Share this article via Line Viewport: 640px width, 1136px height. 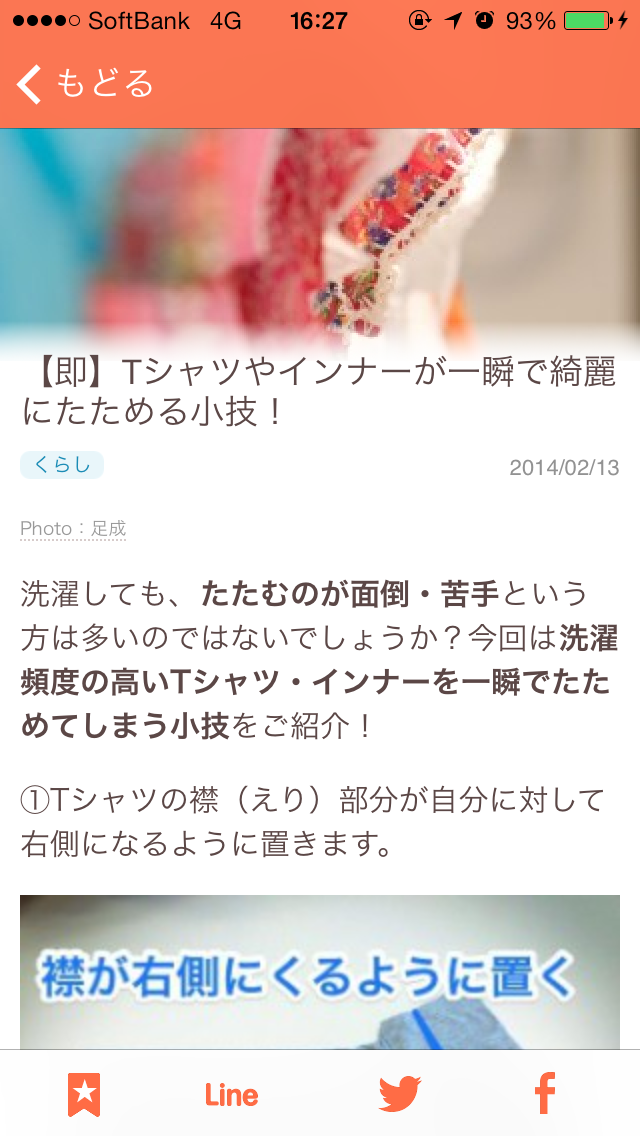231,1095
